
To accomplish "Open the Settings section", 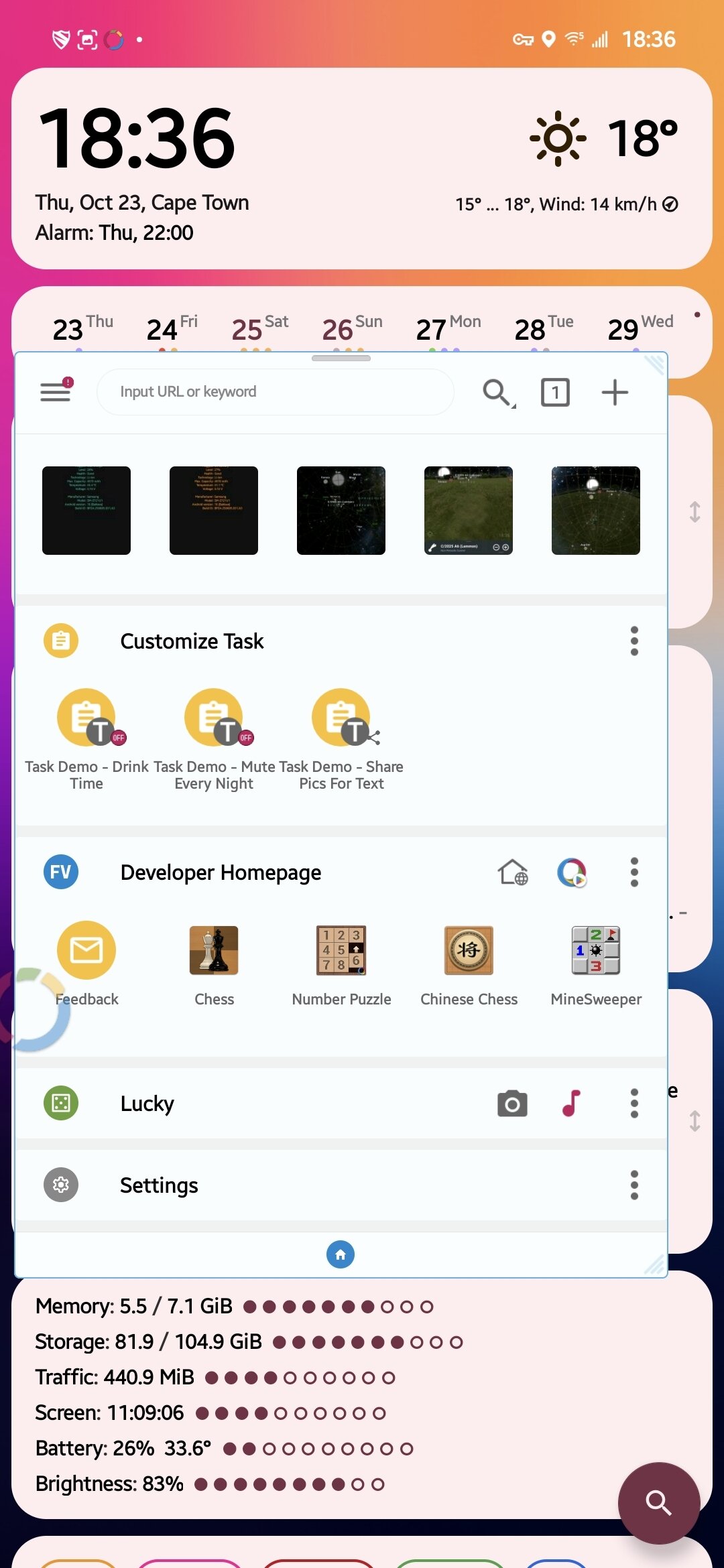I will coord(159,1185).
